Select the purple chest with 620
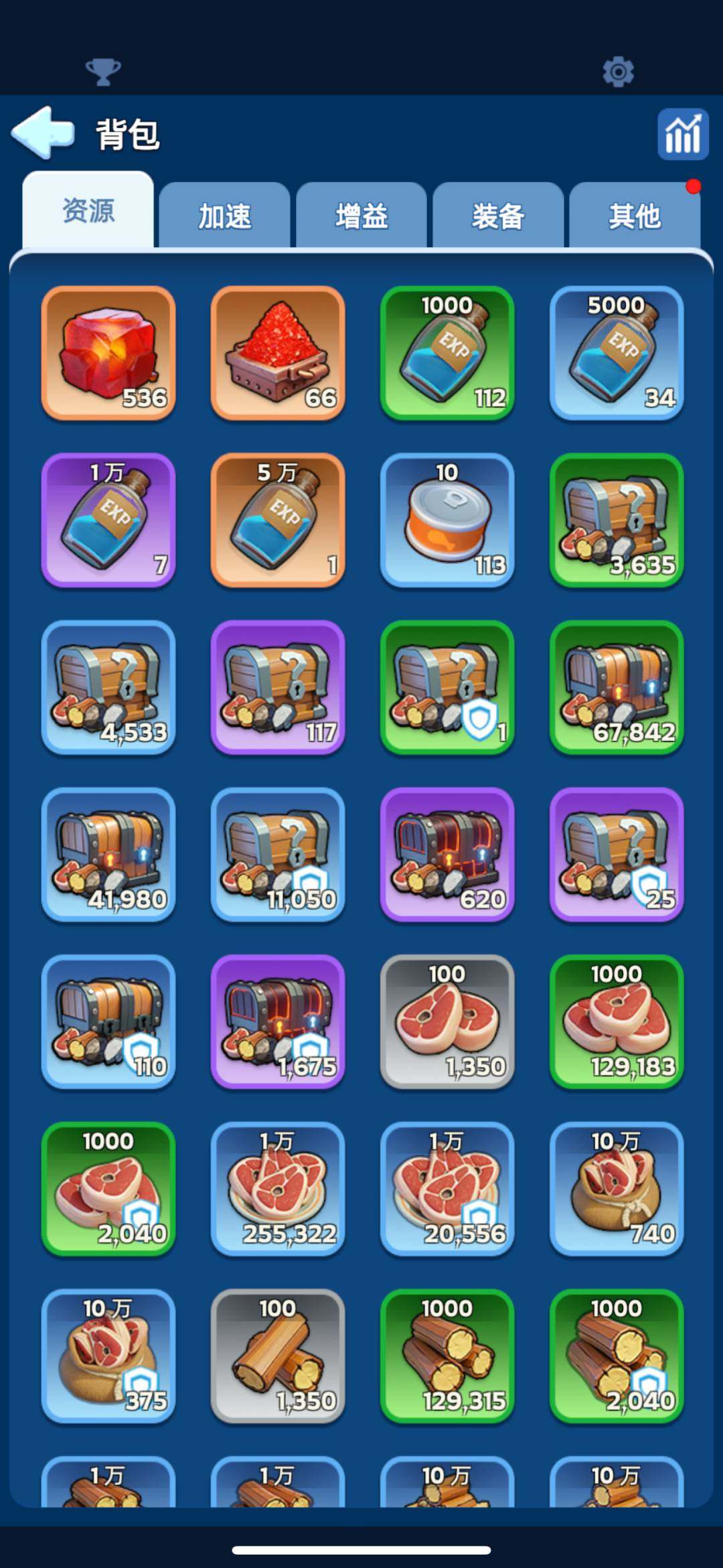Screen dimensions: 723x1568 tap(447, 855)
